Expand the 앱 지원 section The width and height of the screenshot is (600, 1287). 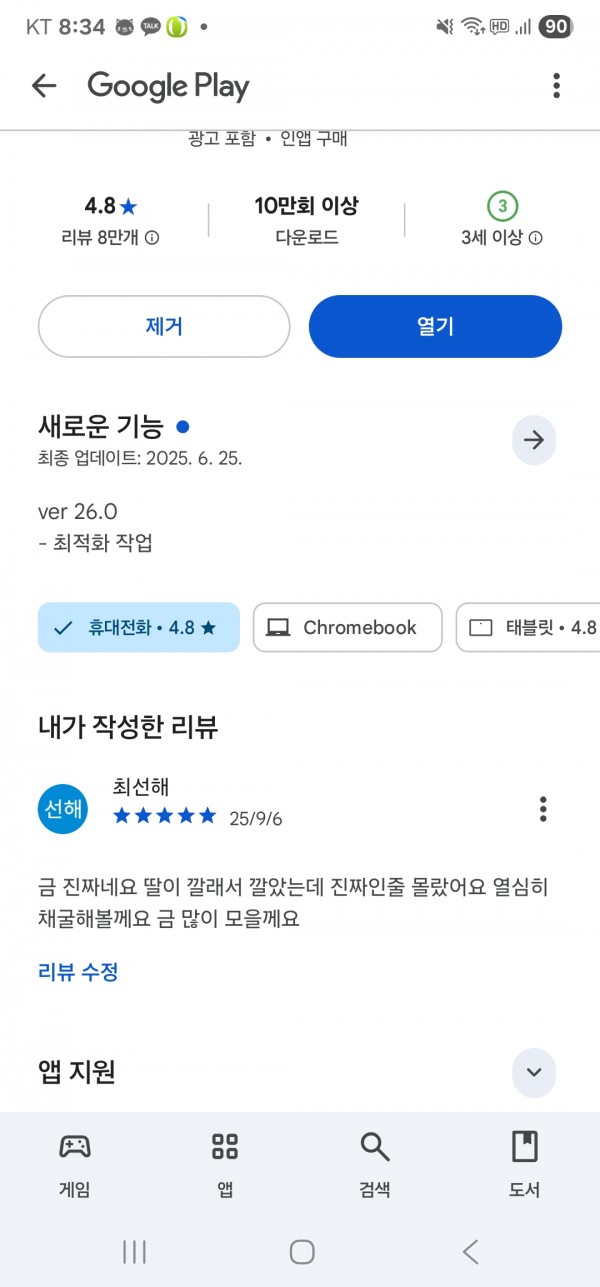(x=533, y=1073)
